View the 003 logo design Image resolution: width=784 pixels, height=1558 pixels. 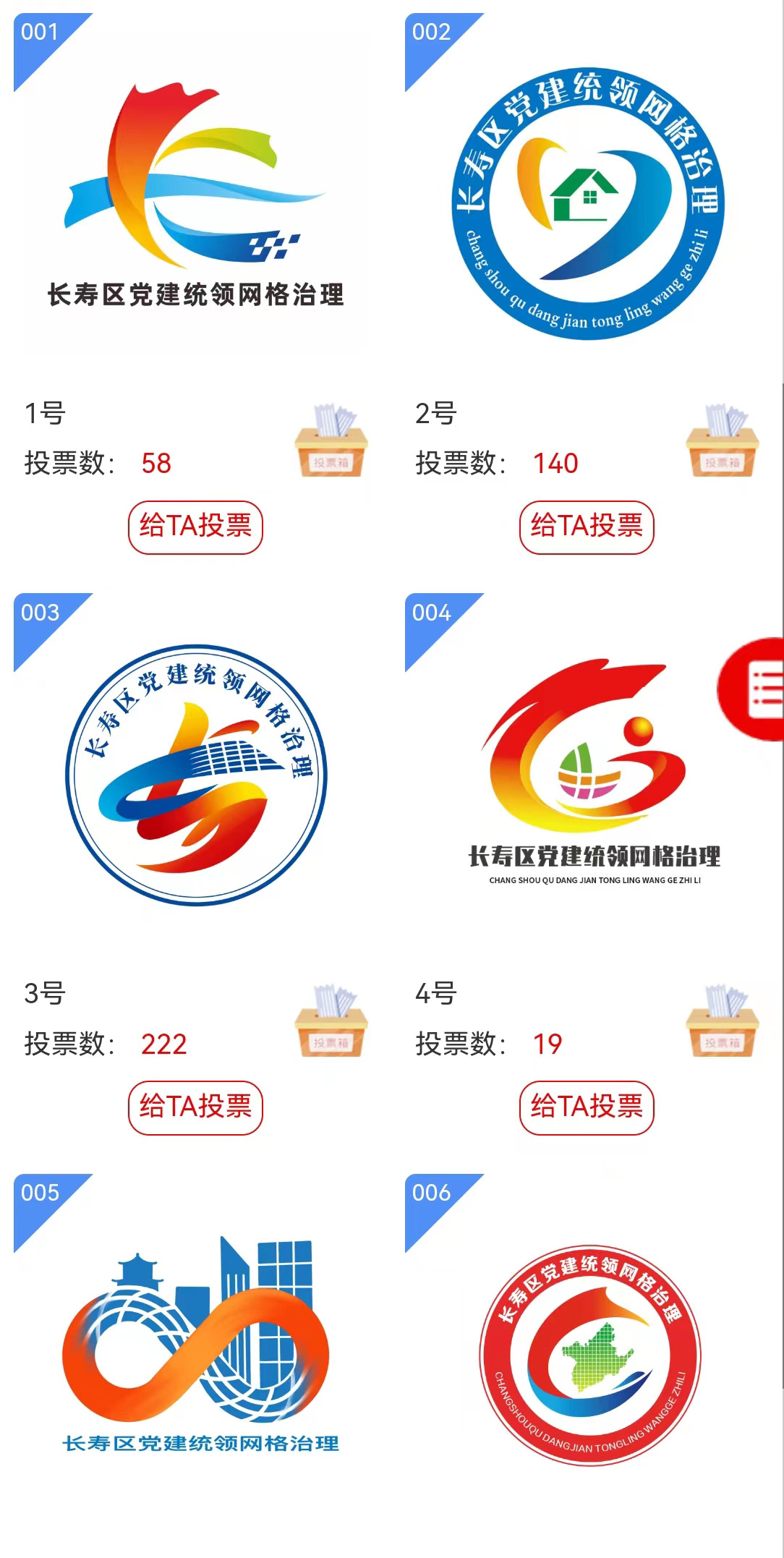coord(195,775)
